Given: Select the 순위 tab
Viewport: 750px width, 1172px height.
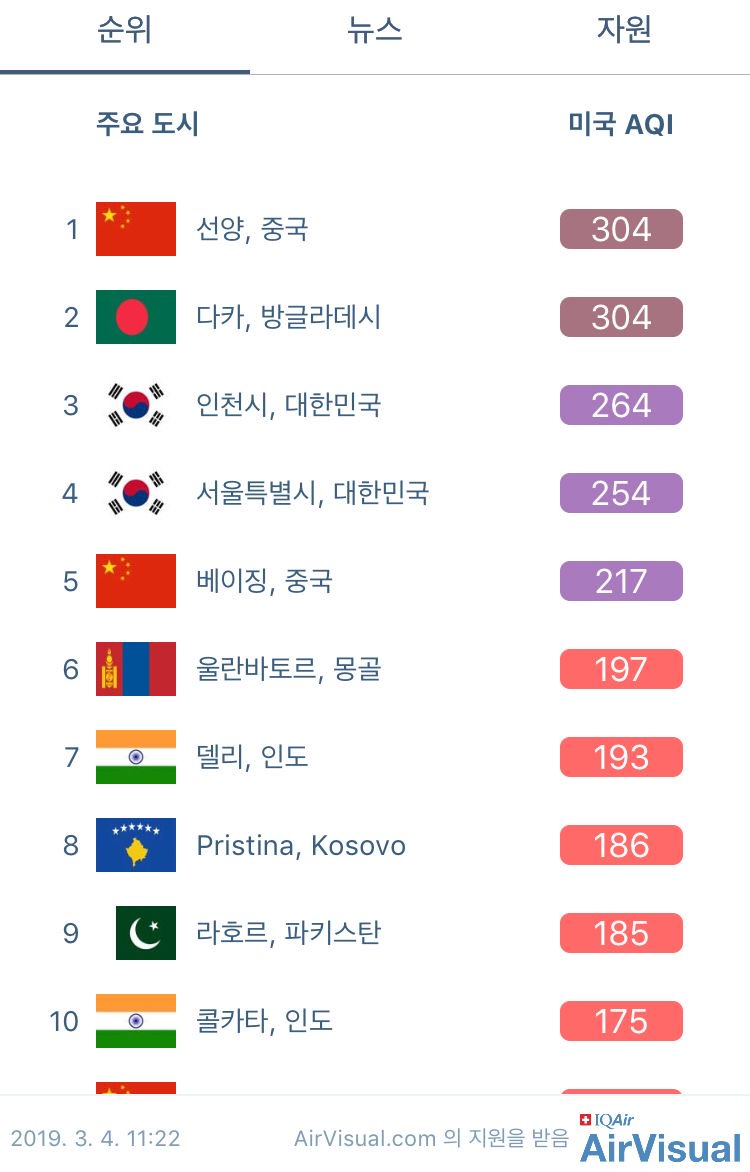Looking at the screenshot, I should click(125, 31).
